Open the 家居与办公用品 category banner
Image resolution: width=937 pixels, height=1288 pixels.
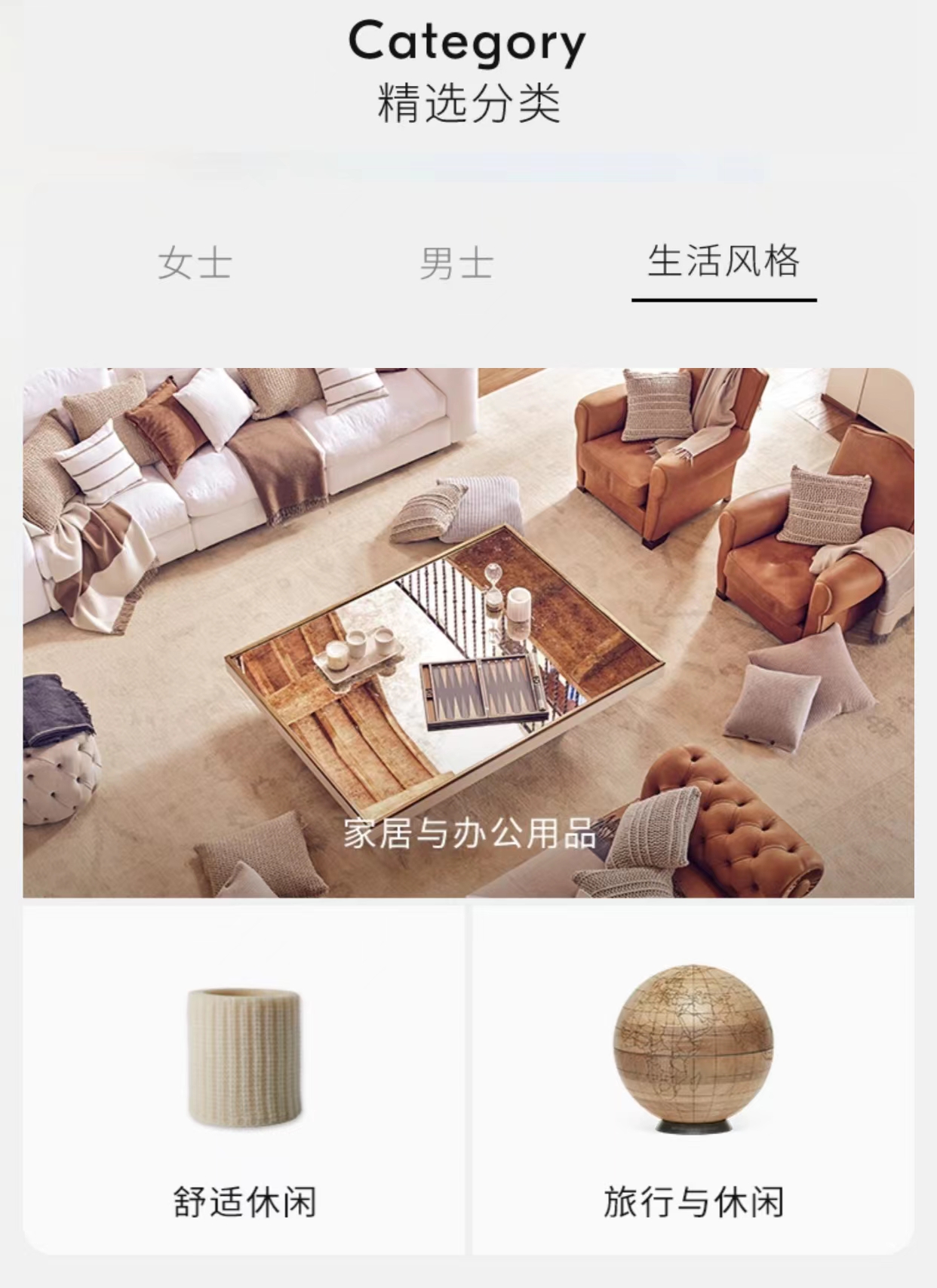click(468, 632)
